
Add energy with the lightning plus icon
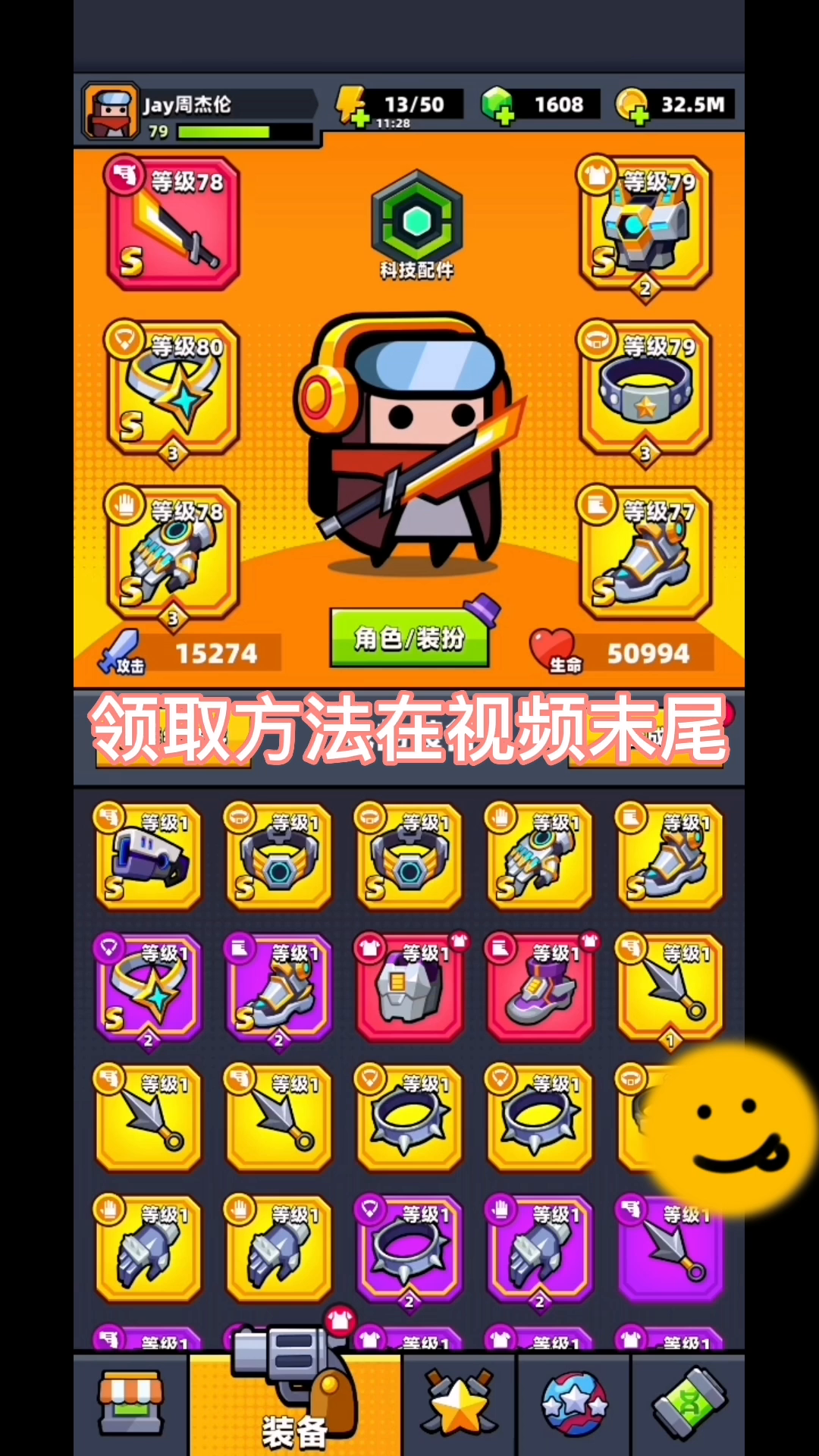click(352, 107)
